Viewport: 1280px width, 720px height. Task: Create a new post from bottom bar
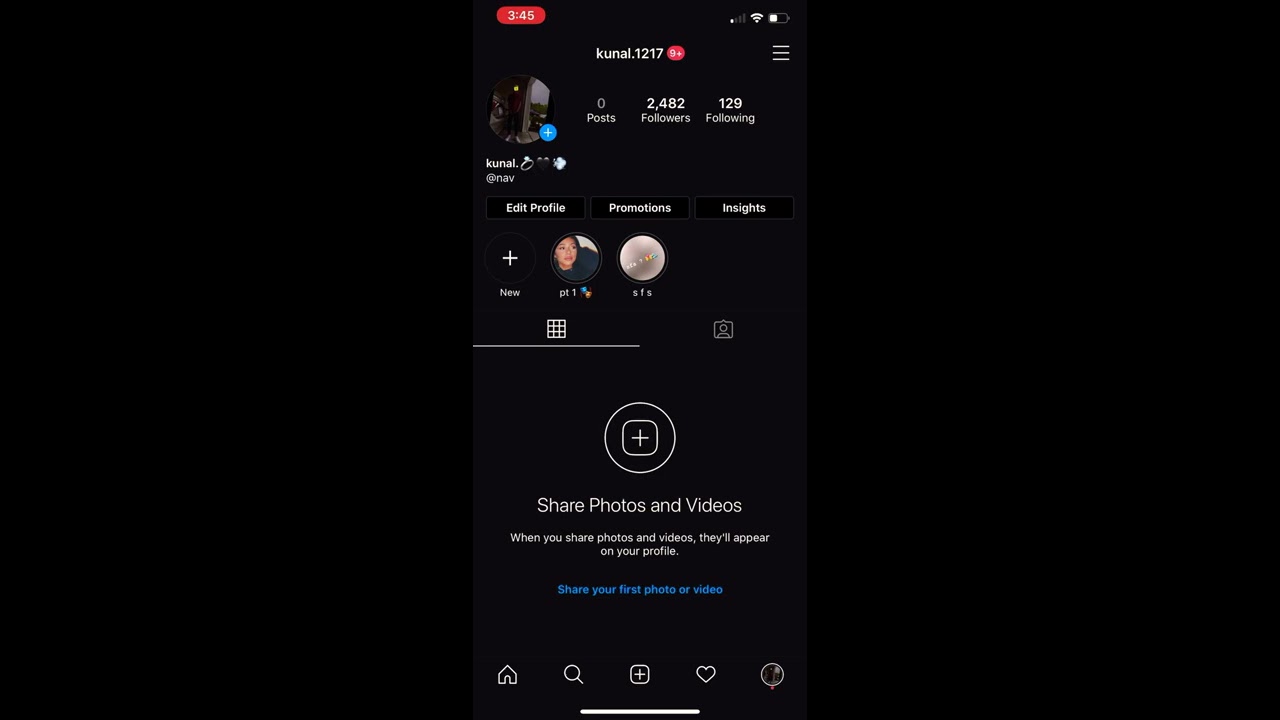[640, 675]
